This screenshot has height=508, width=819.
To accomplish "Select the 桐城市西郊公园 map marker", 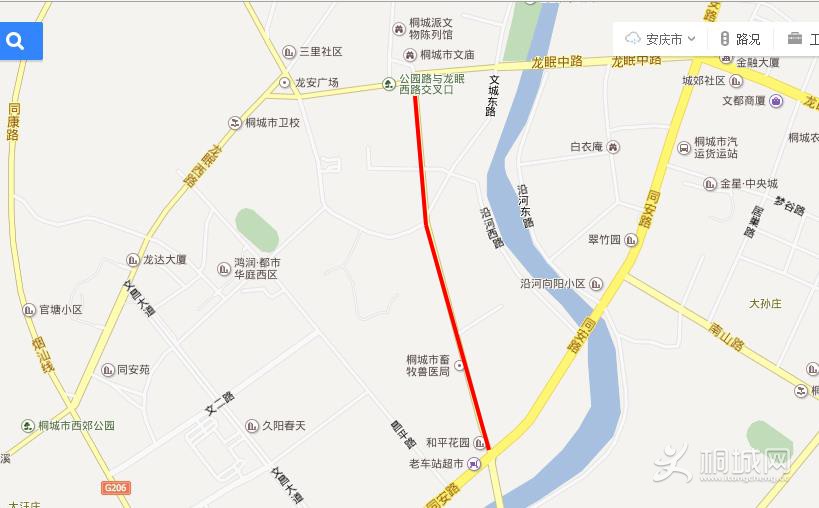I will (29, 425).
